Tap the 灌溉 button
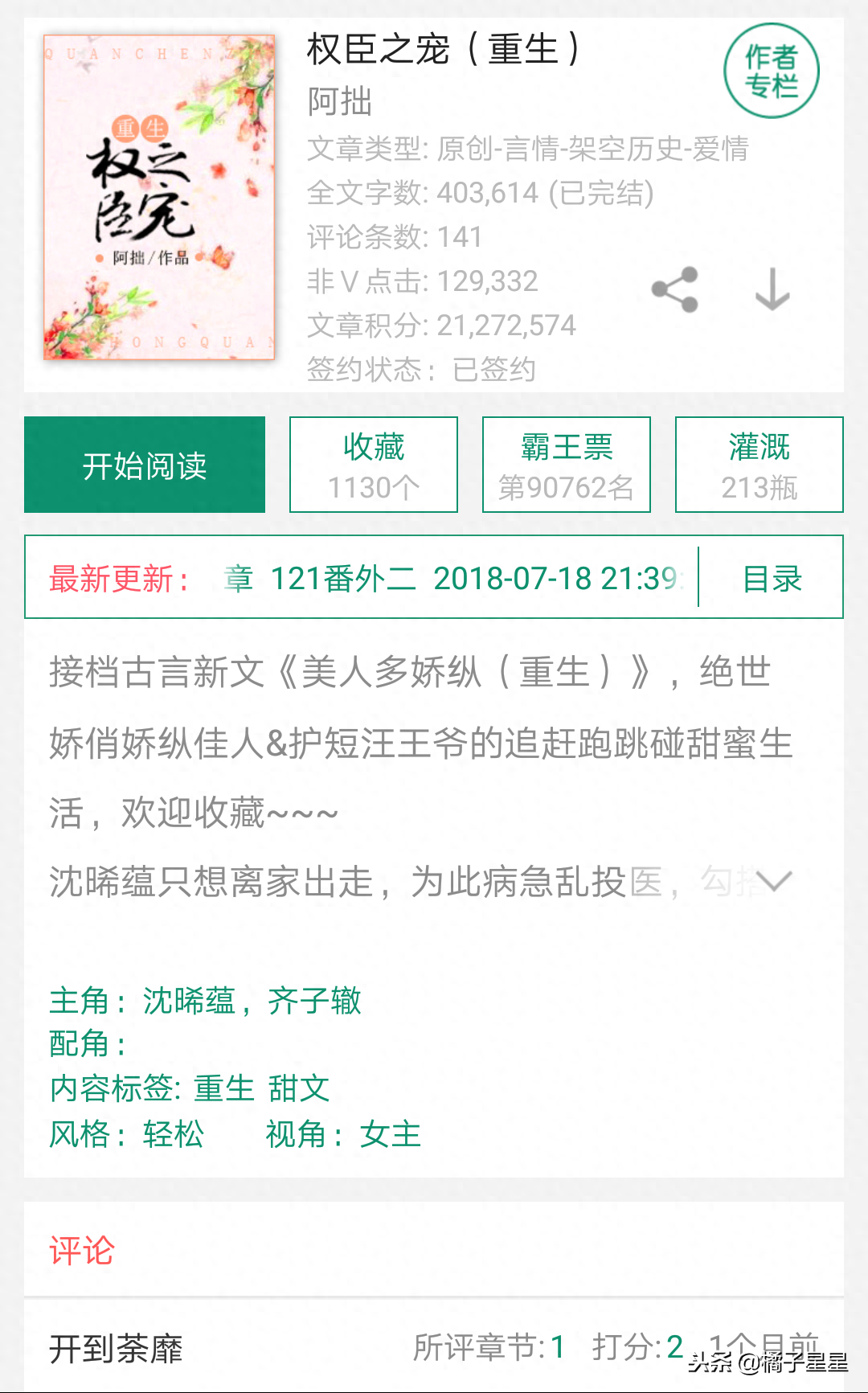Image resolution: width=868 pixels, height=1393 pixels. click(759, 465)
